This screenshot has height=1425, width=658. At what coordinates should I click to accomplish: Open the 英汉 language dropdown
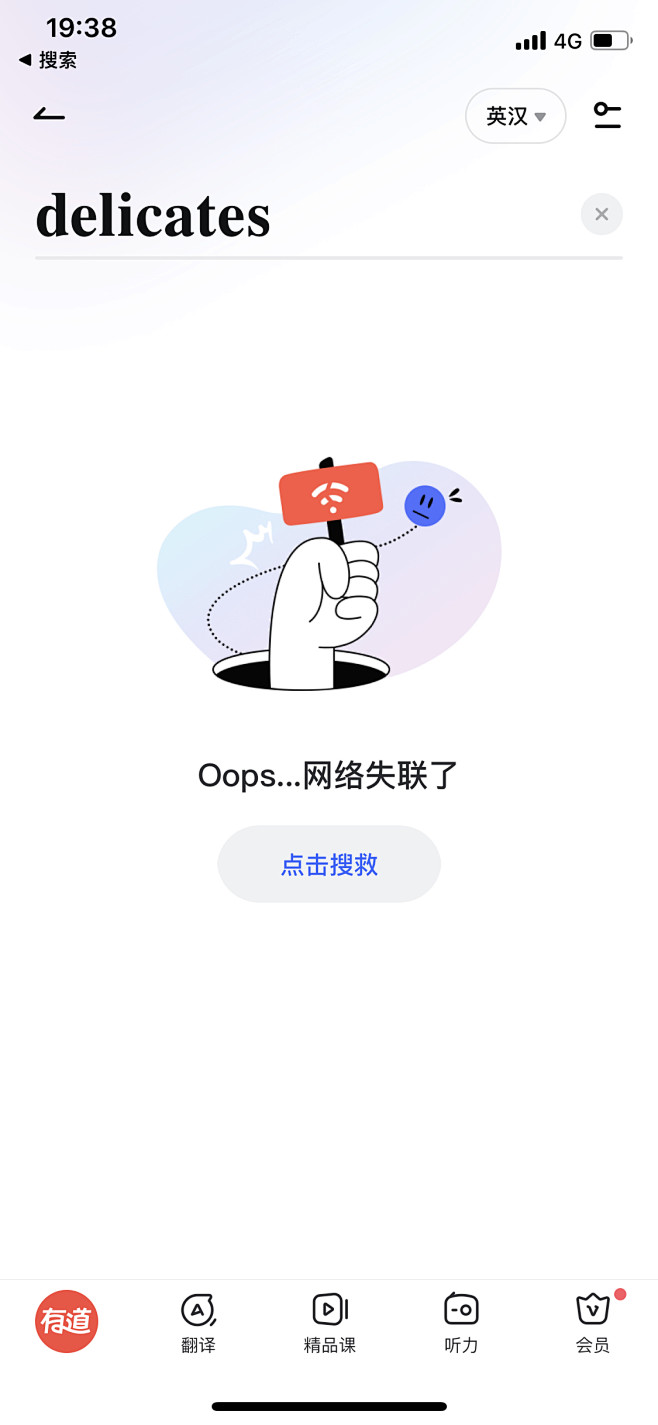[515, 116]
